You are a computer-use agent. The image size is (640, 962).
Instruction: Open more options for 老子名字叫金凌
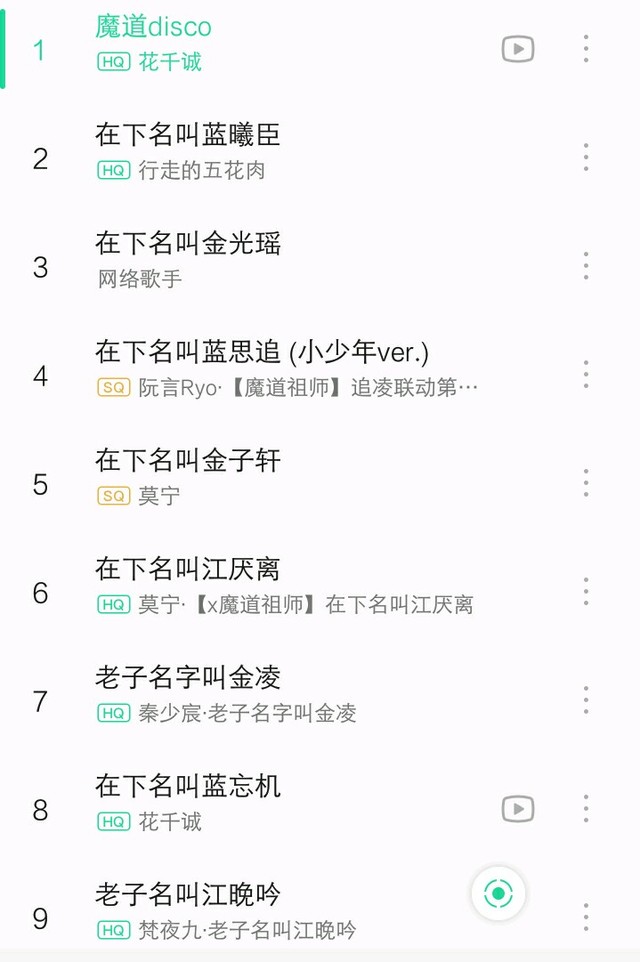pyautogui.click(x=586, y=701)
